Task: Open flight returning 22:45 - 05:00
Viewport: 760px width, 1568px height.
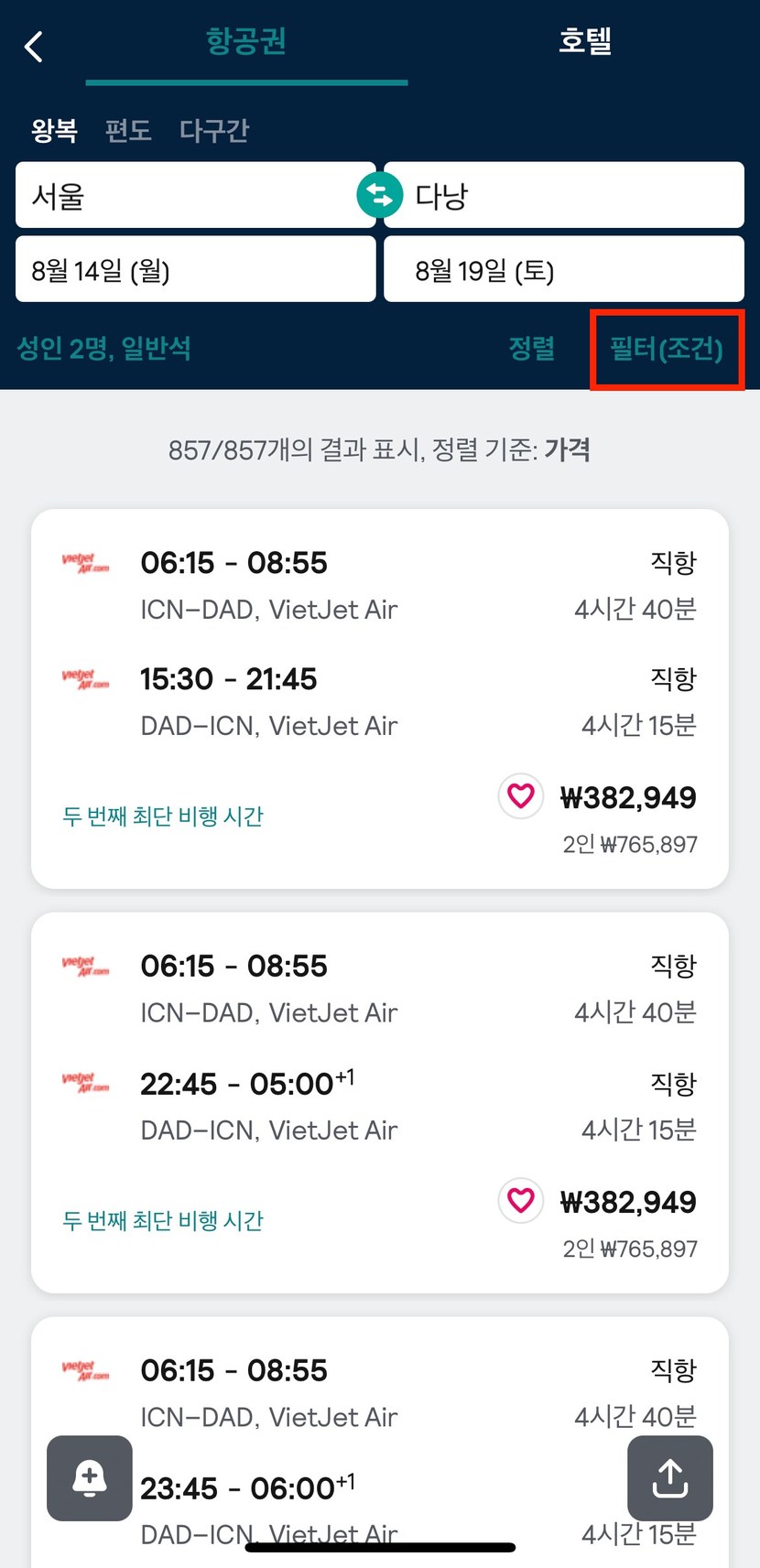Action: pyautogui.click(x=380, y=1103)
